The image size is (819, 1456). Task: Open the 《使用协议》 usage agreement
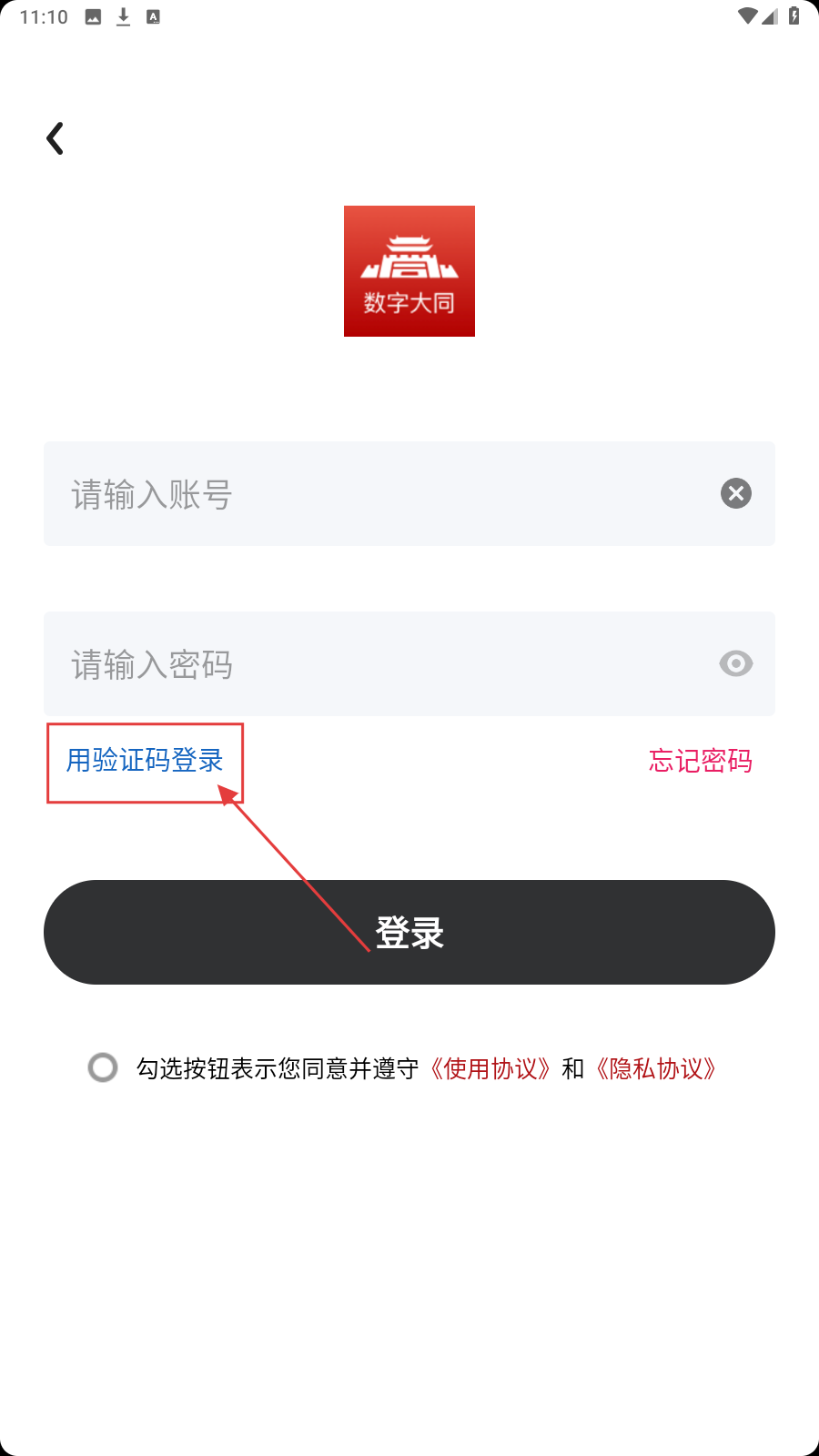tap(490, 1068)
